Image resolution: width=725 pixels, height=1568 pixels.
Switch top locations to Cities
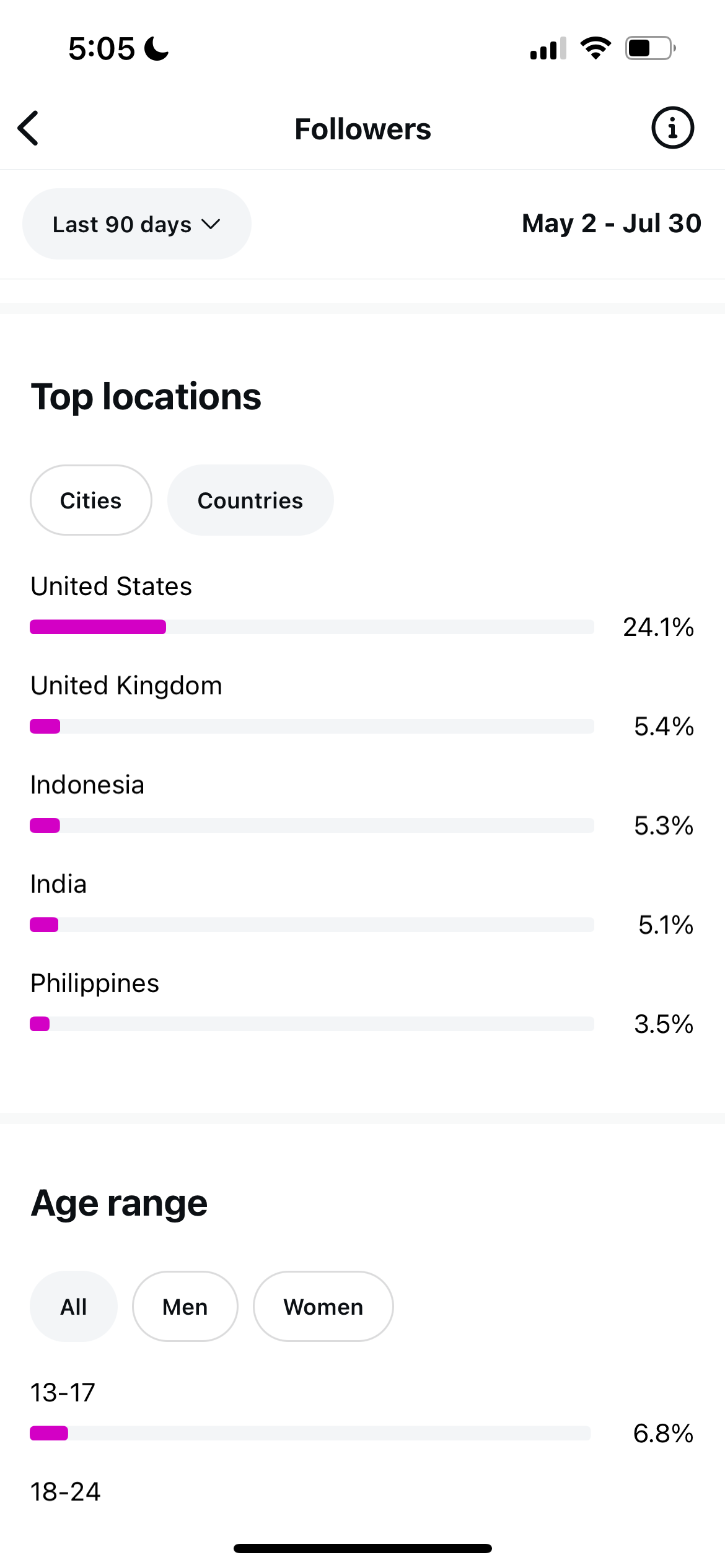point(91,500)
